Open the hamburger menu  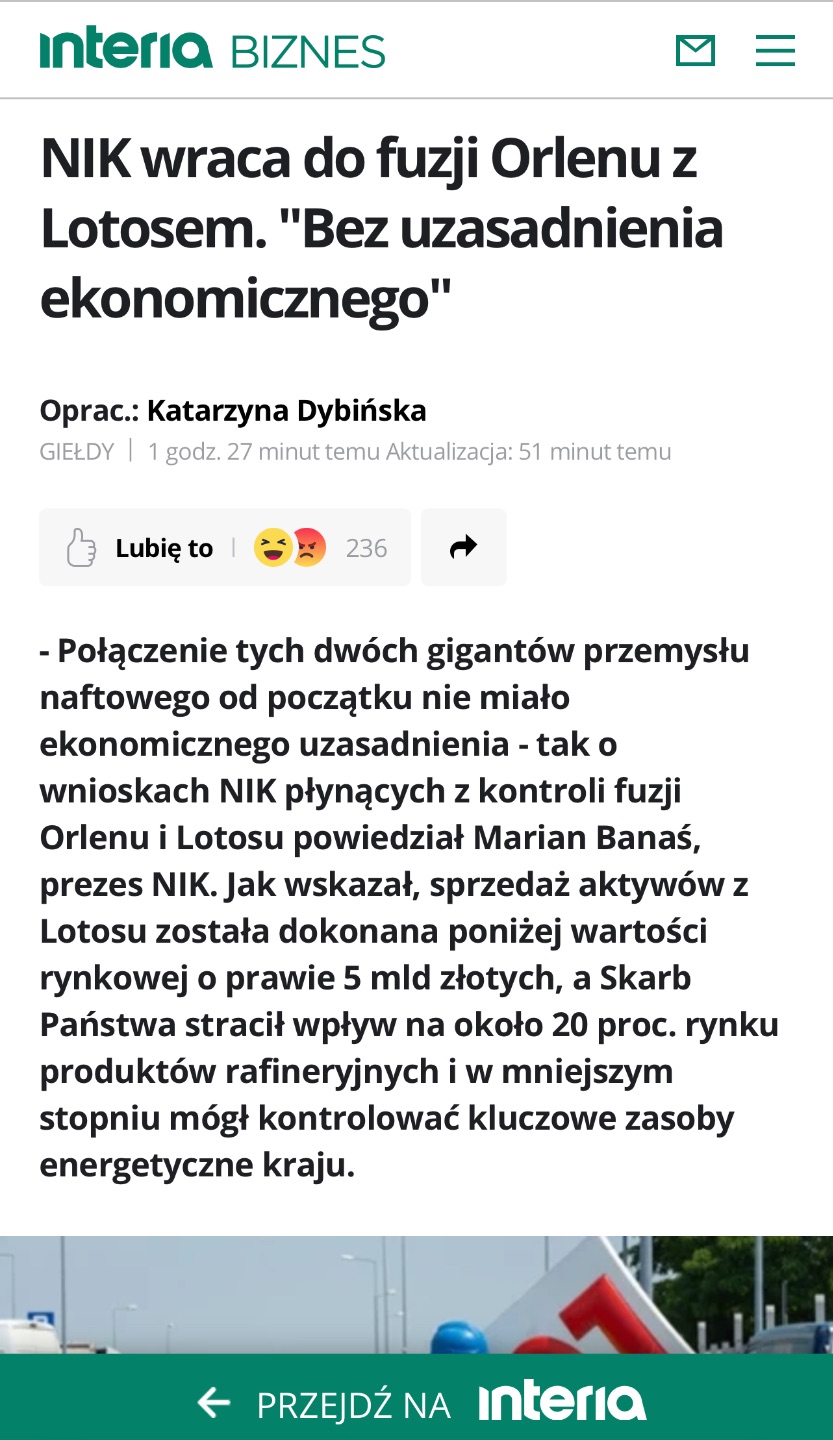pos(775,50)
